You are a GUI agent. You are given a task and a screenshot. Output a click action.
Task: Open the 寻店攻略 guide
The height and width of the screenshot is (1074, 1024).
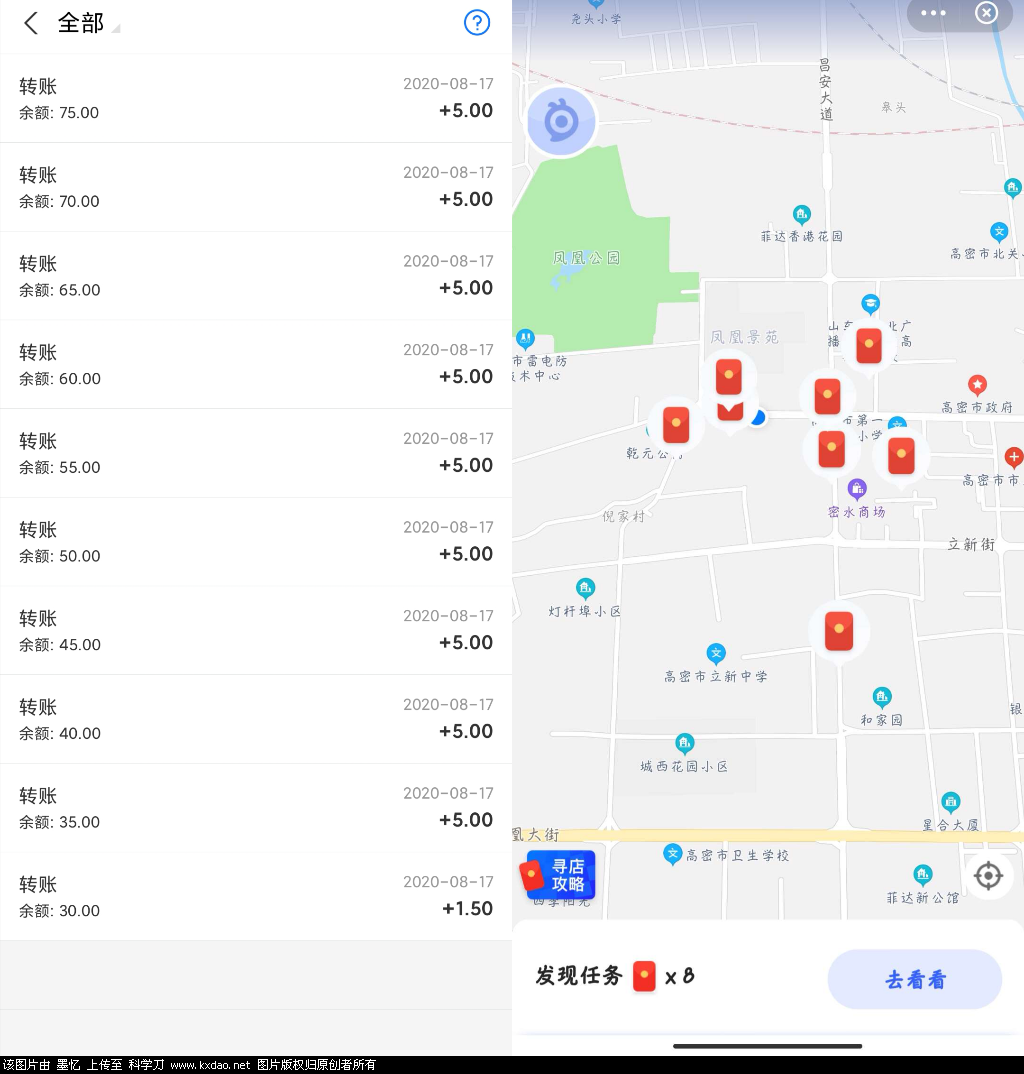point(560,876)
